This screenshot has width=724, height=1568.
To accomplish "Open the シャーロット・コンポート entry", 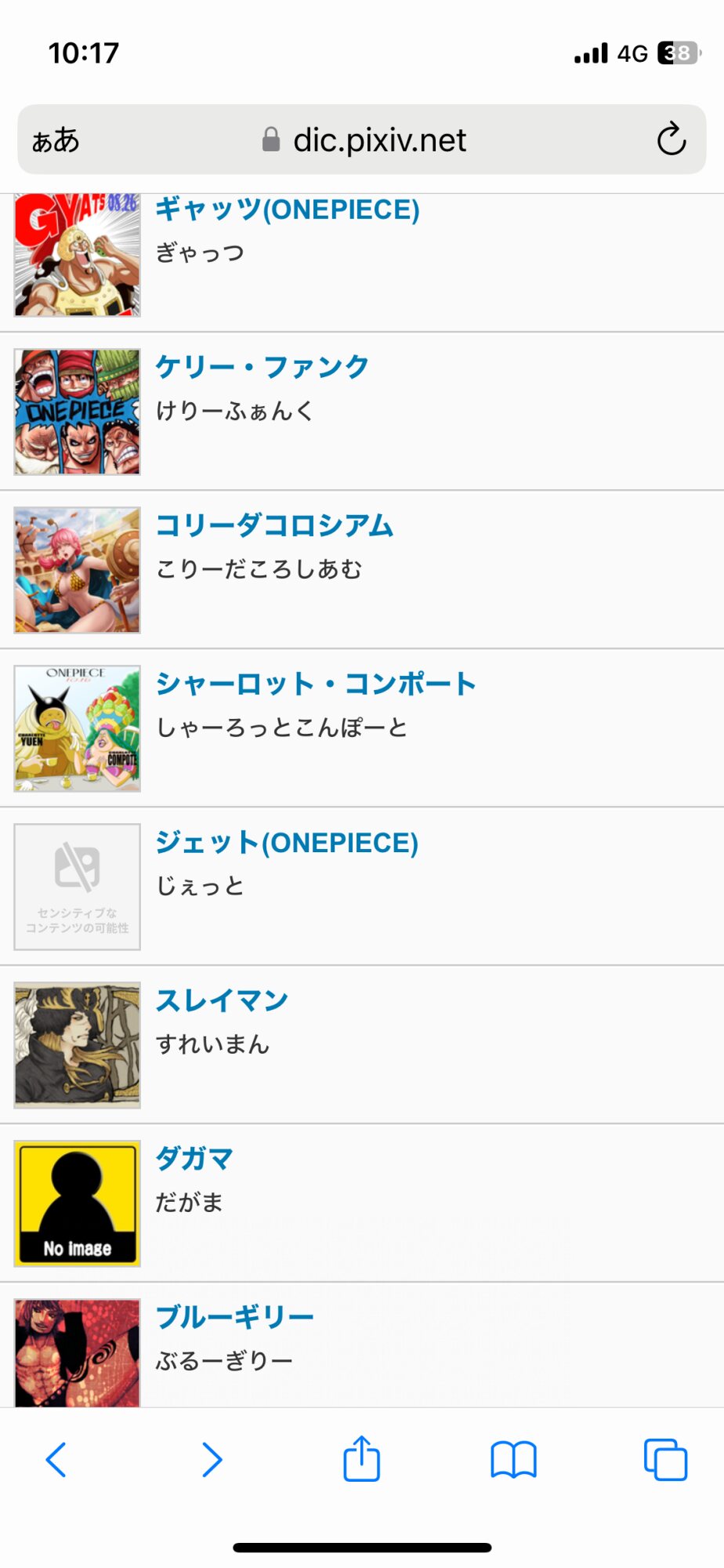I will coord(316,684).
